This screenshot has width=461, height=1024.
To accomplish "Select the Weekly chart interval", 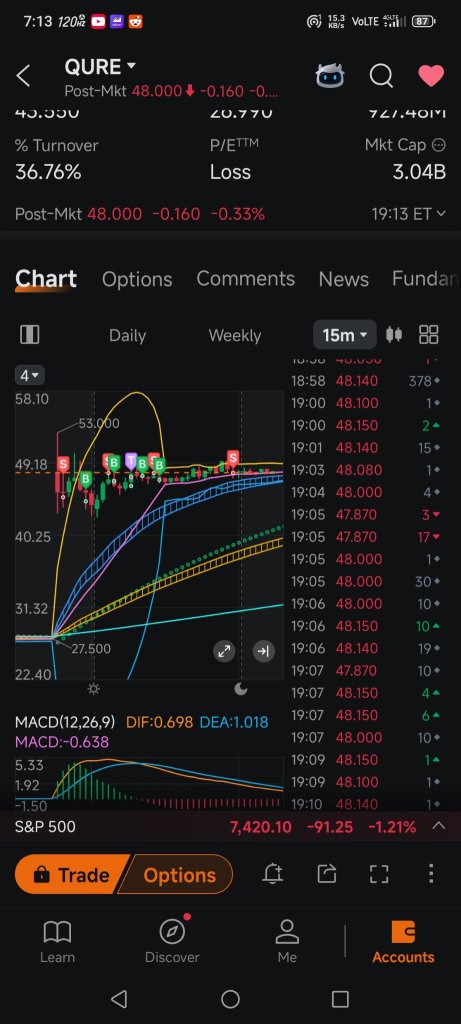I will 234,336.
